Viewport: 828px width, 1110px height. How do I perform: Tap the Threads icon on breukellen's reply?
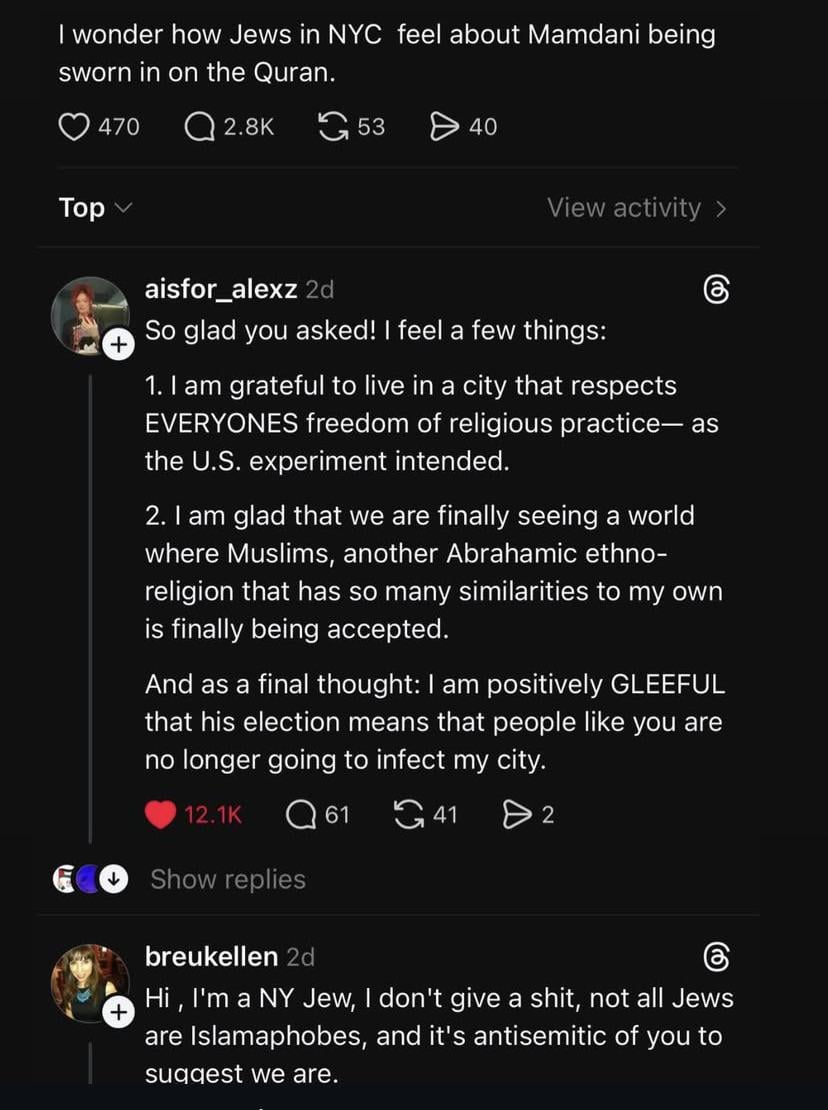click(716, 957)
